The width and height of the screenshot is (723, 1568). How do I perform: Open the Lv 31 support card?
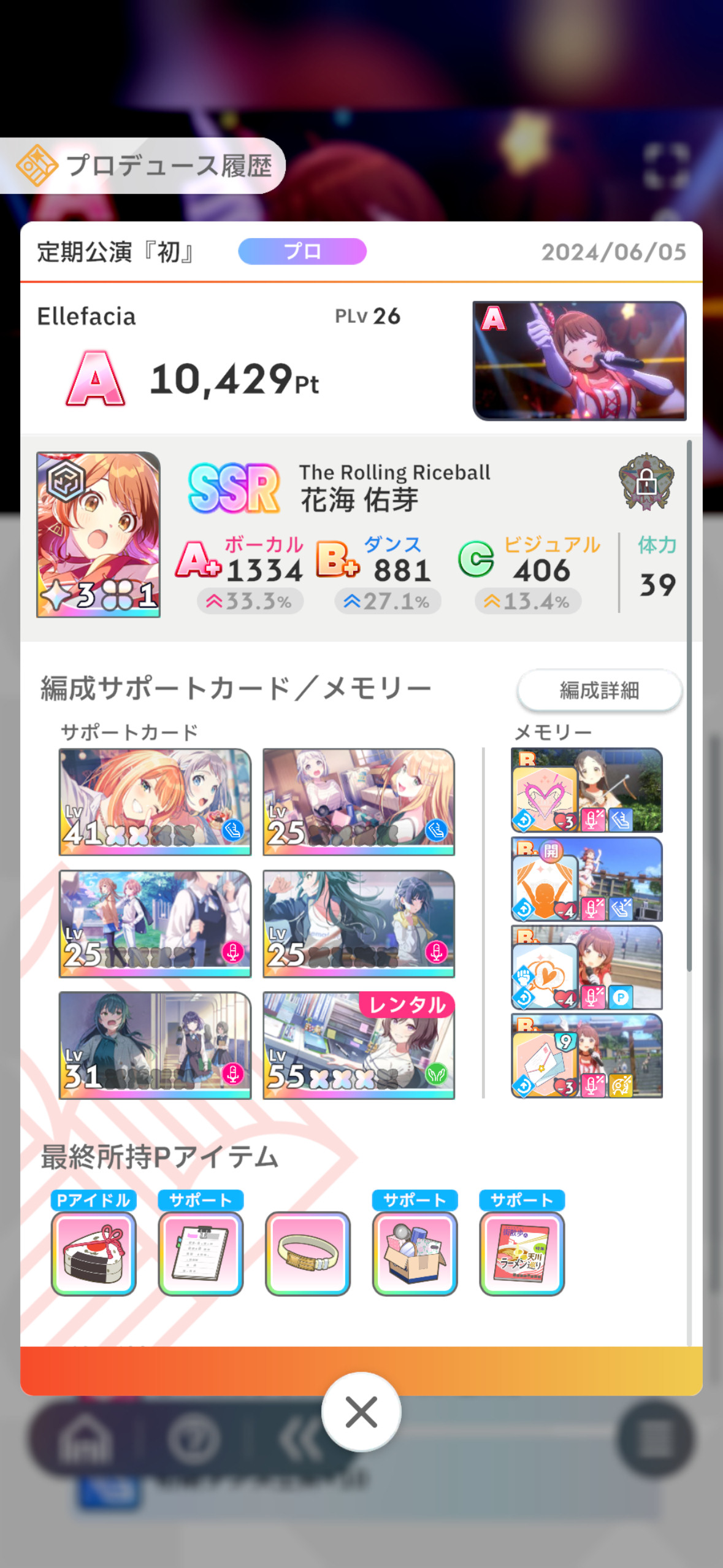[155, 1045]
